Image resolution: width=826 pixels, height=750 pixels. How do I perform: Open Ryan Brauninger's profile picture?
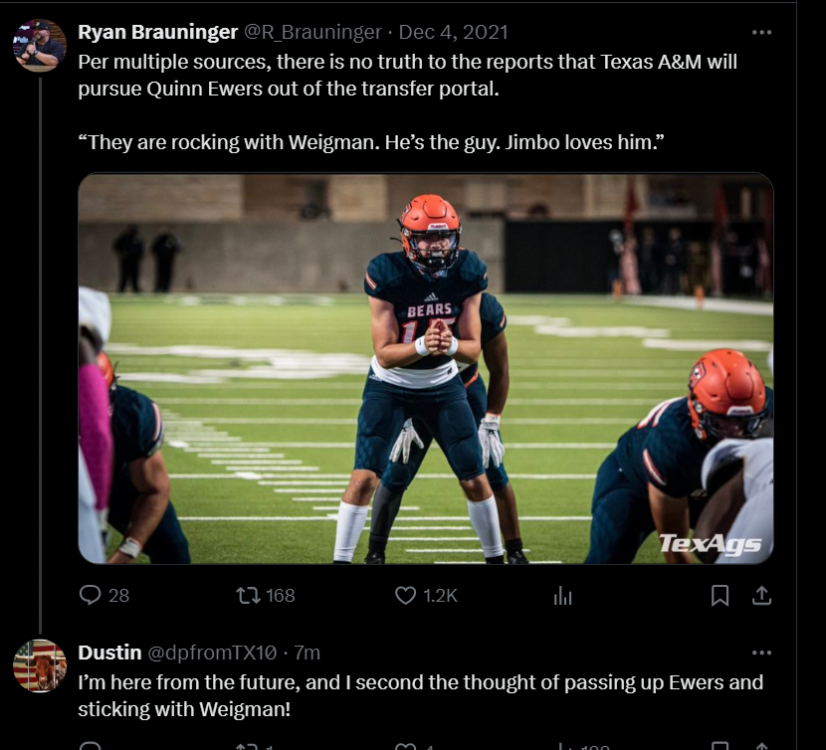click(40, 45)
